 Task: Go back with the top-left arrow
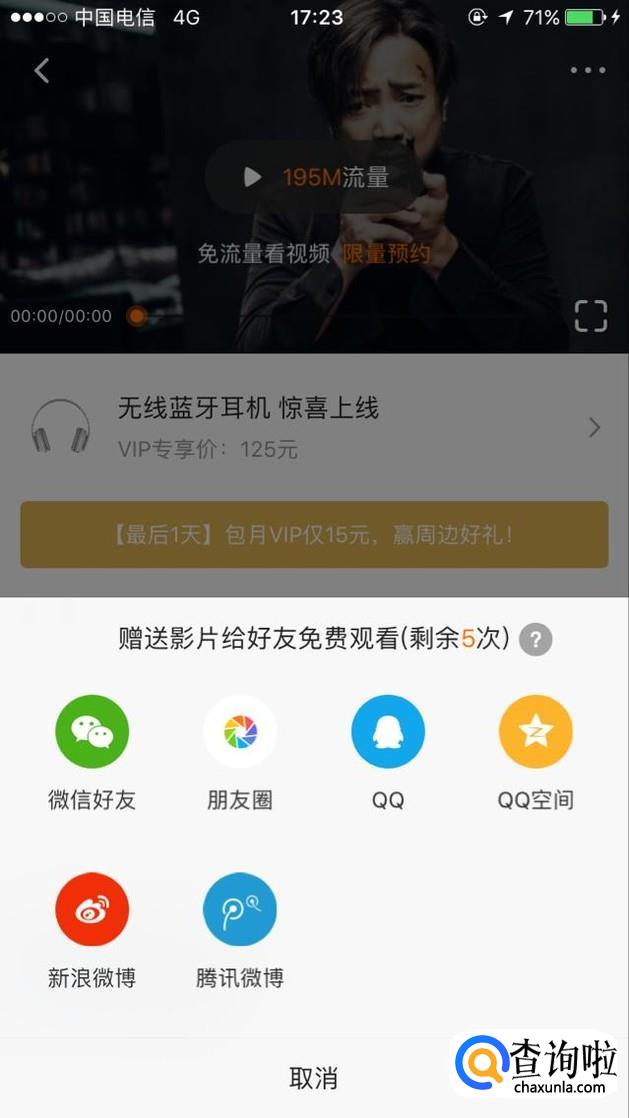(x=41, y=70)
